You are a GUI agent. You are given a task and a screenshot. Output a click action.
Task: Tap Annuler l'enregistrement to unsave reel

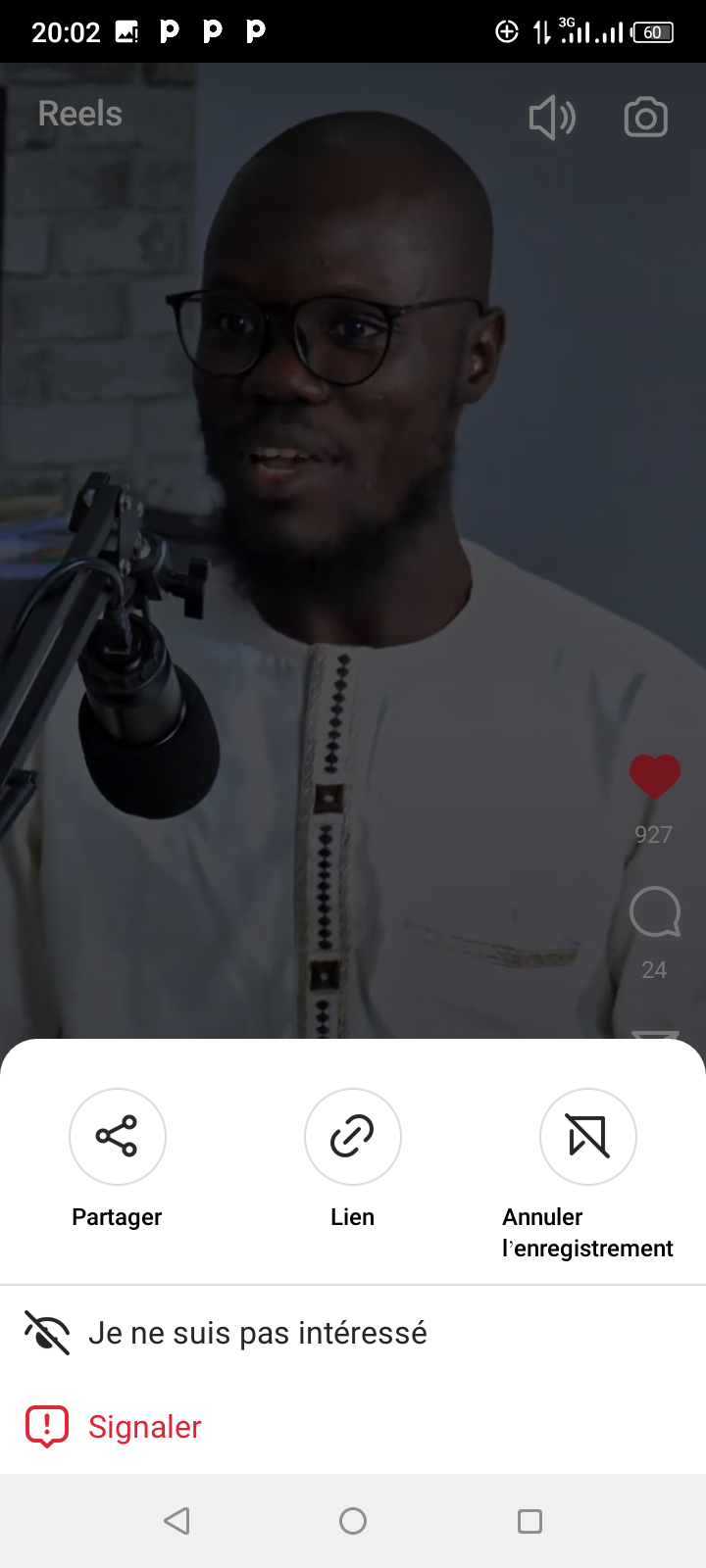588,1137
